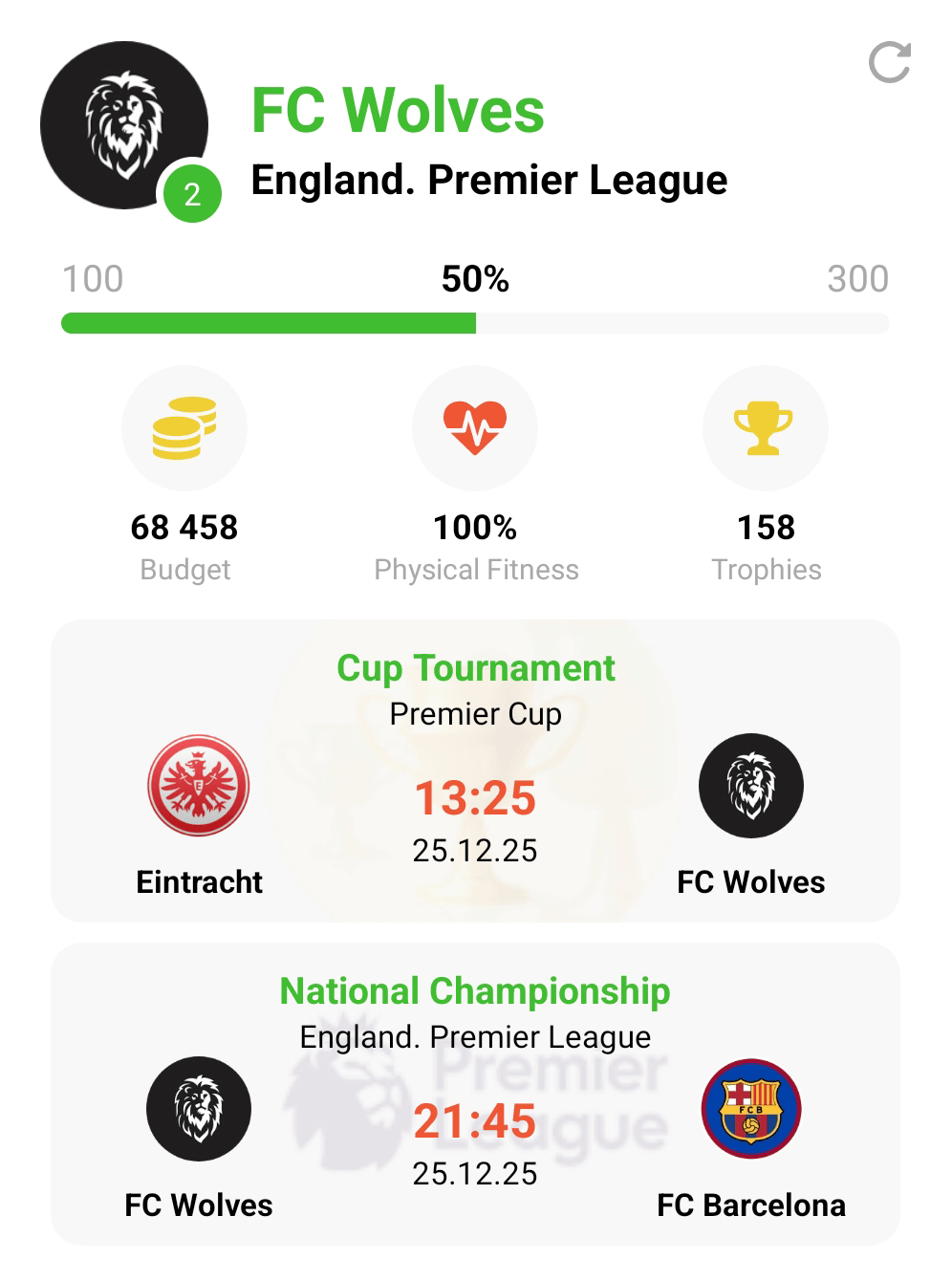View the Trophies cup stat
Image resolution: width=952 pixels, height=1281 pixels.
point(765,428)
